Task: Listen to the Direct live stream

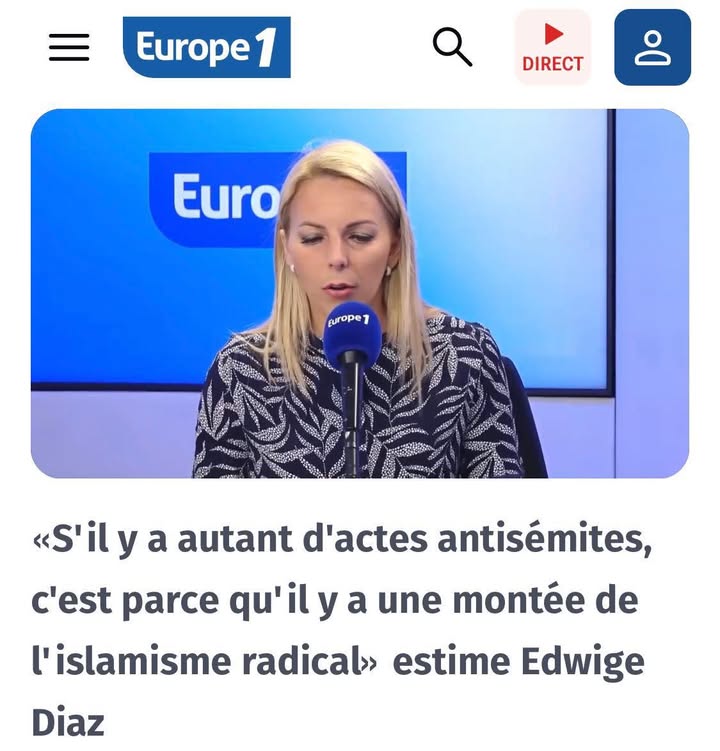Action: click(552, 47)
